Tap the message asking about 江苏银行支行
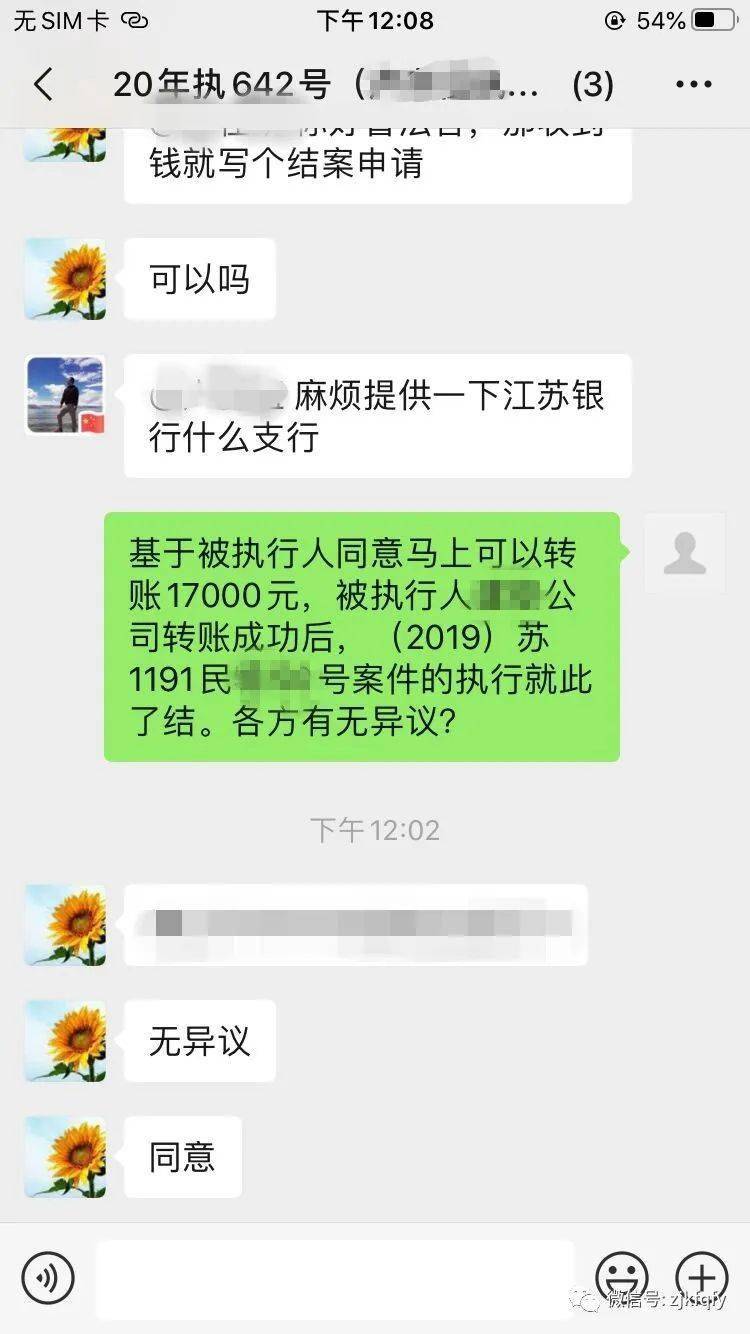Viewport: 750px width, 1334px height. coord(377,415)
